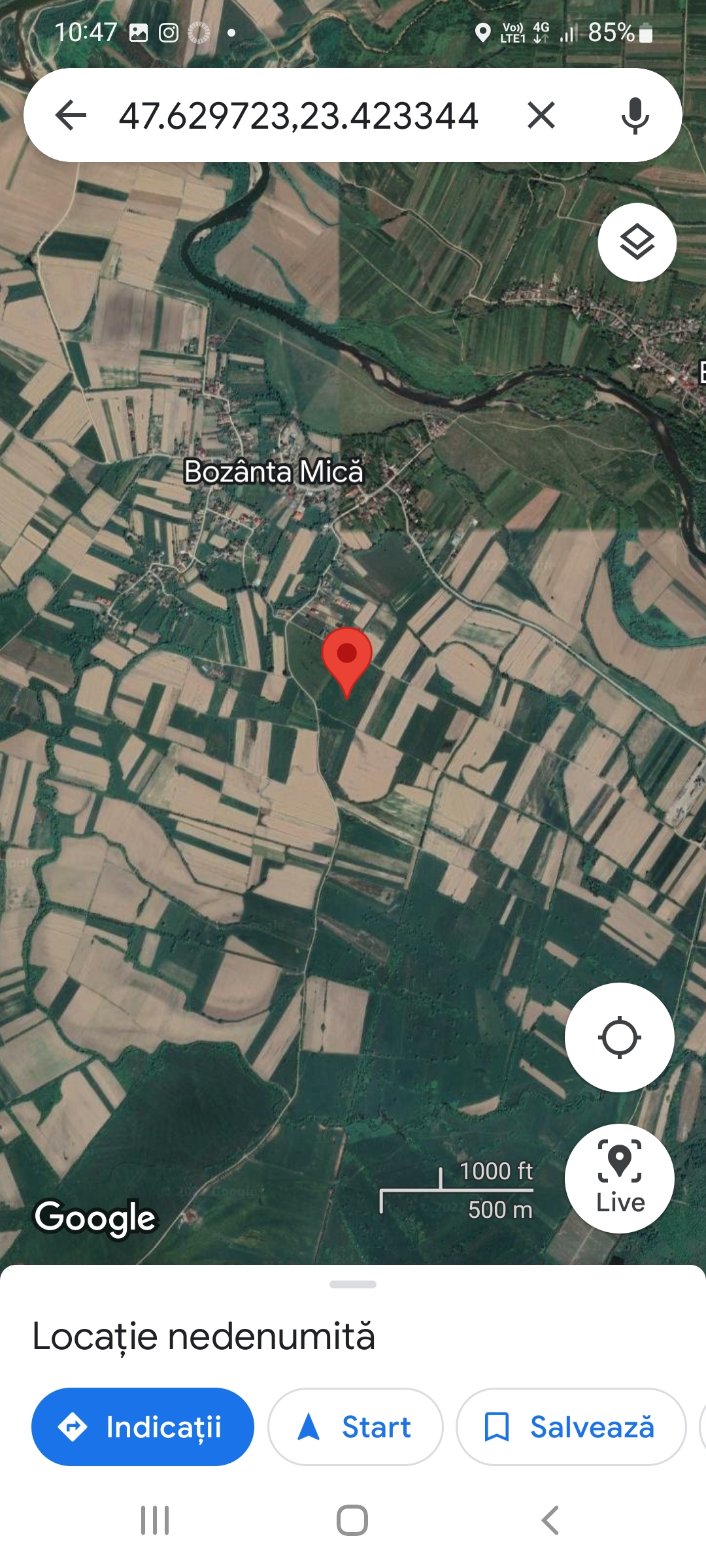Go to the home screen
The height and width of the screenshot is (1568, 706).
click(x=352, y=1520)
